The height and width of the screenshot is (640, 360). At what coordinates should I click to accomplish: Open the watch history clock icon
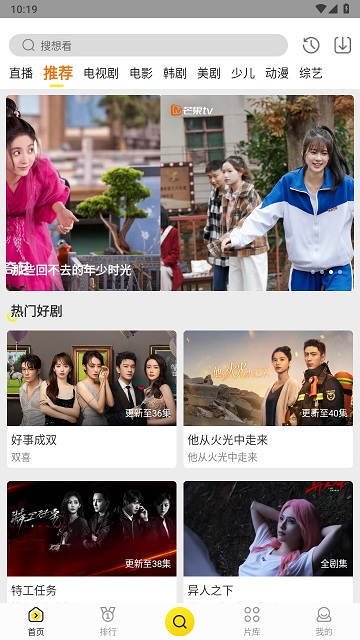311,45
